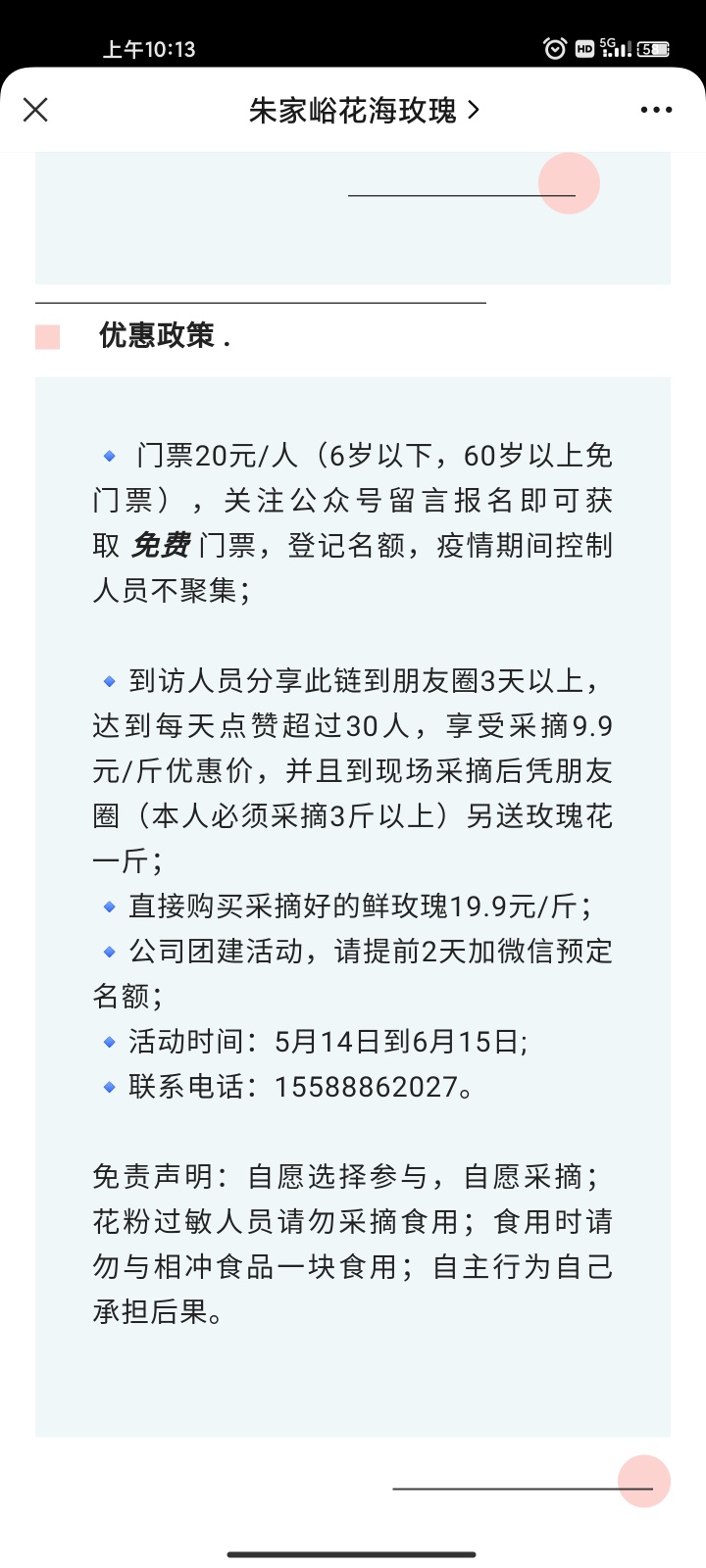The width and height of the screenshot is (706, 1568).
Task: Close the article page
Action: click(x=35, y=110)
